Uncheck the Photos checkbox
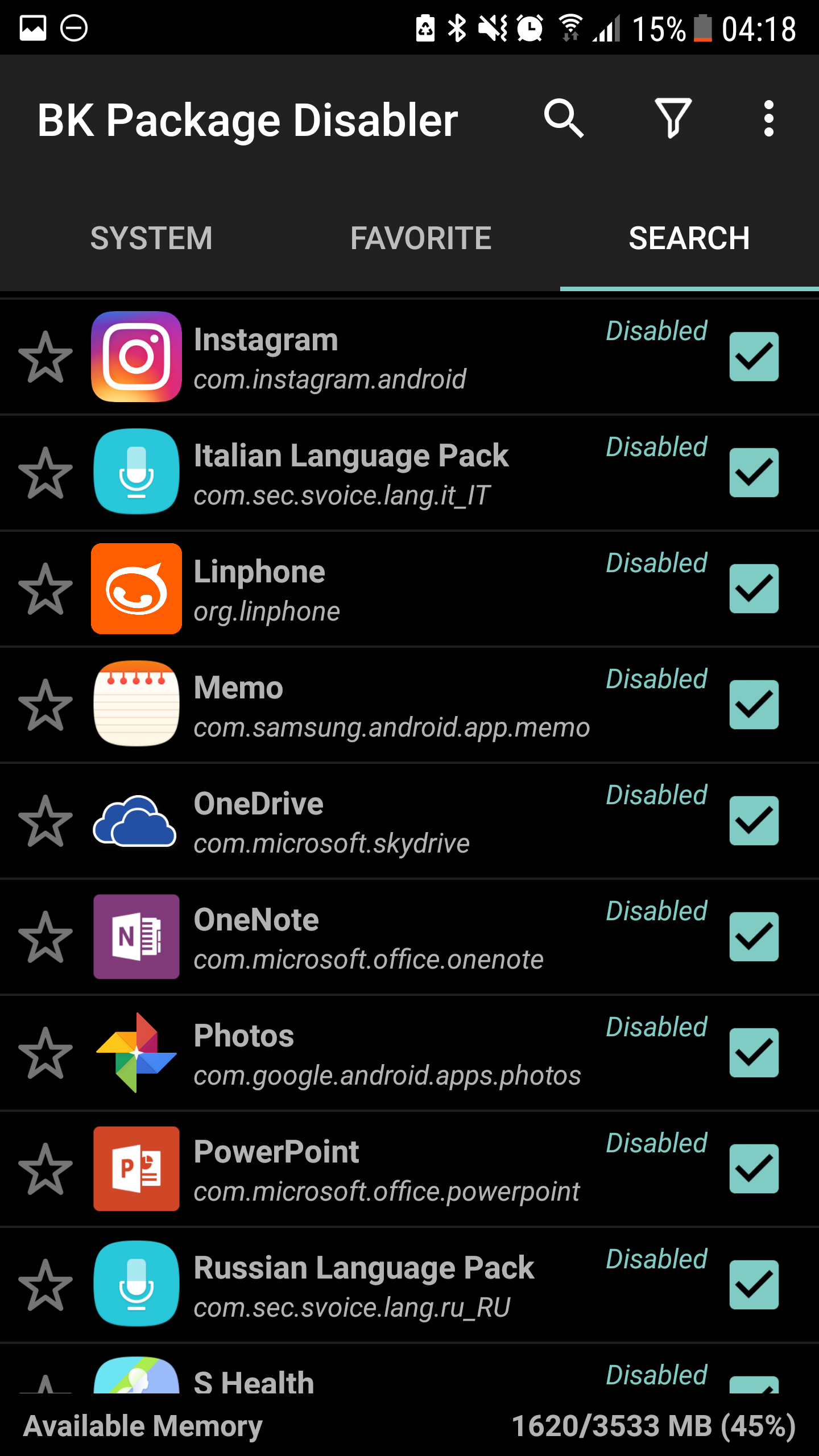 click(754, 1053)
